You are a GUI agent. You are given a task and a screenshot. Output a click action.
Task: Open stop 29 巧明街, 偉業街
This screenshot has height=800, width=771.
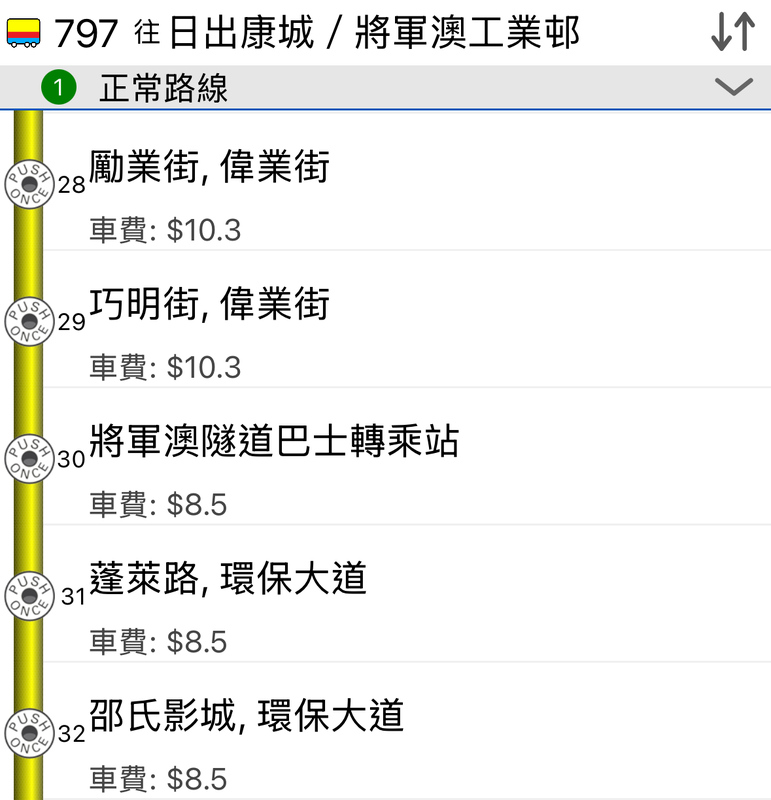[x=210, y=304]
